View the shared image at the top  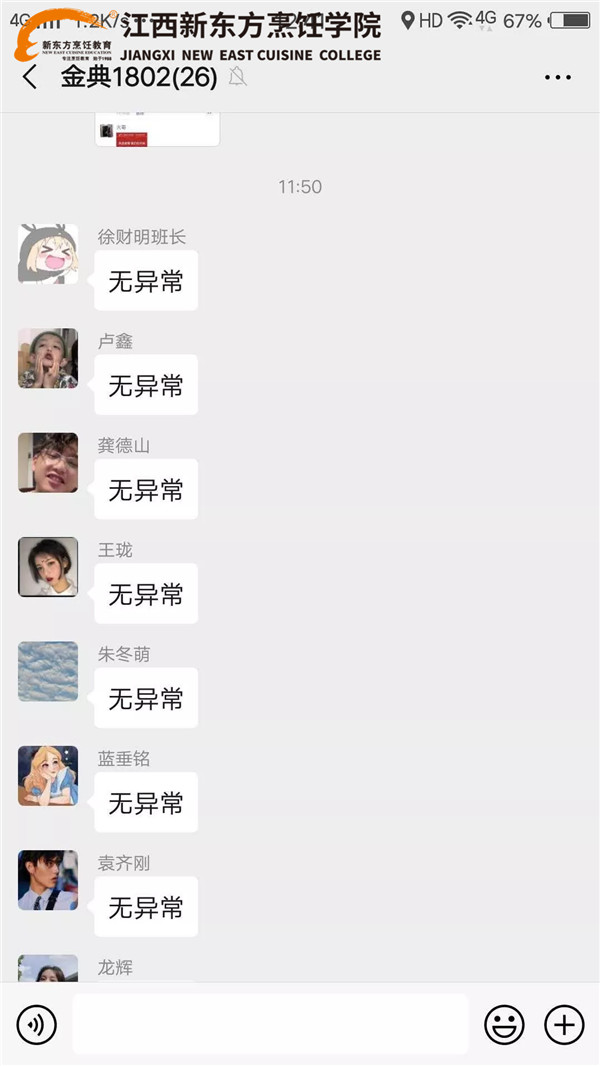tap(157, 131)
